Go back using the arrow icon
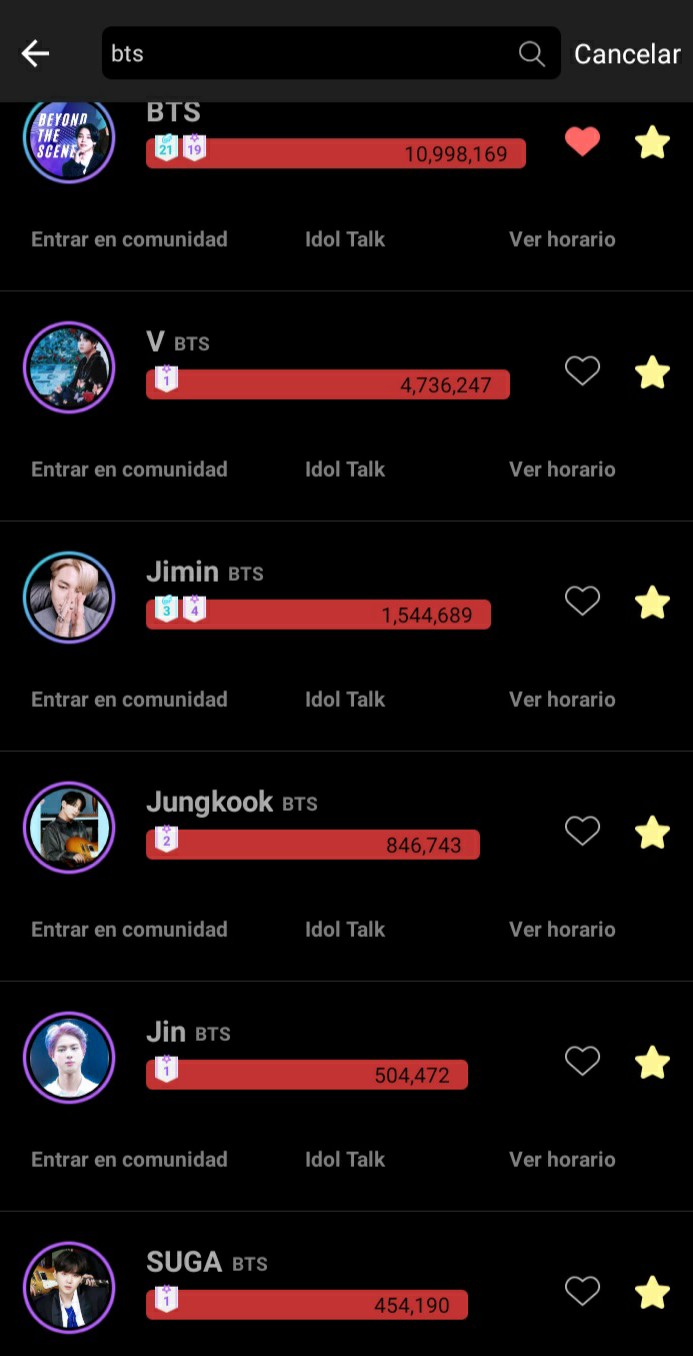The height and width of the screenshot is (1356, 693). [x=35, y=54]
